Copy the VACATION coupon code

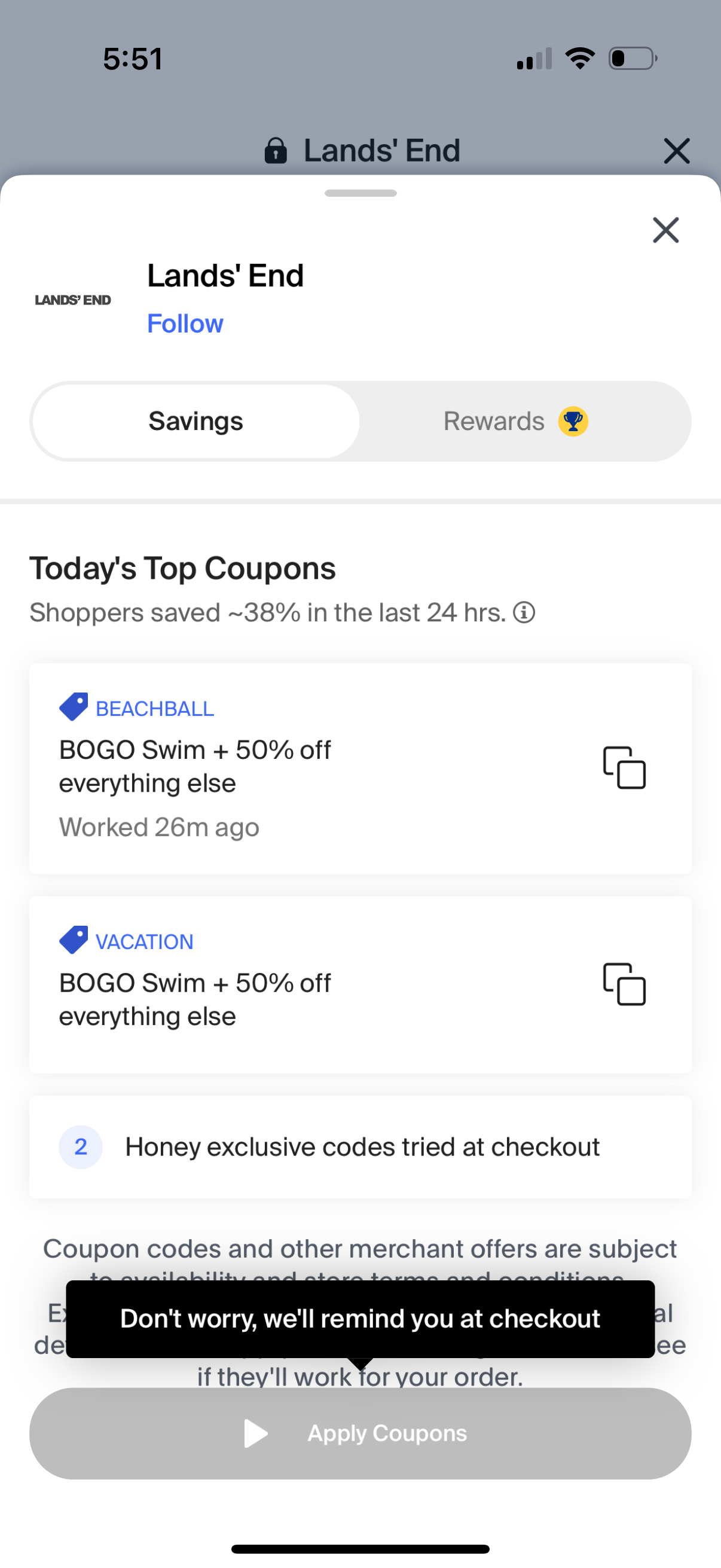tap(625, 985)
